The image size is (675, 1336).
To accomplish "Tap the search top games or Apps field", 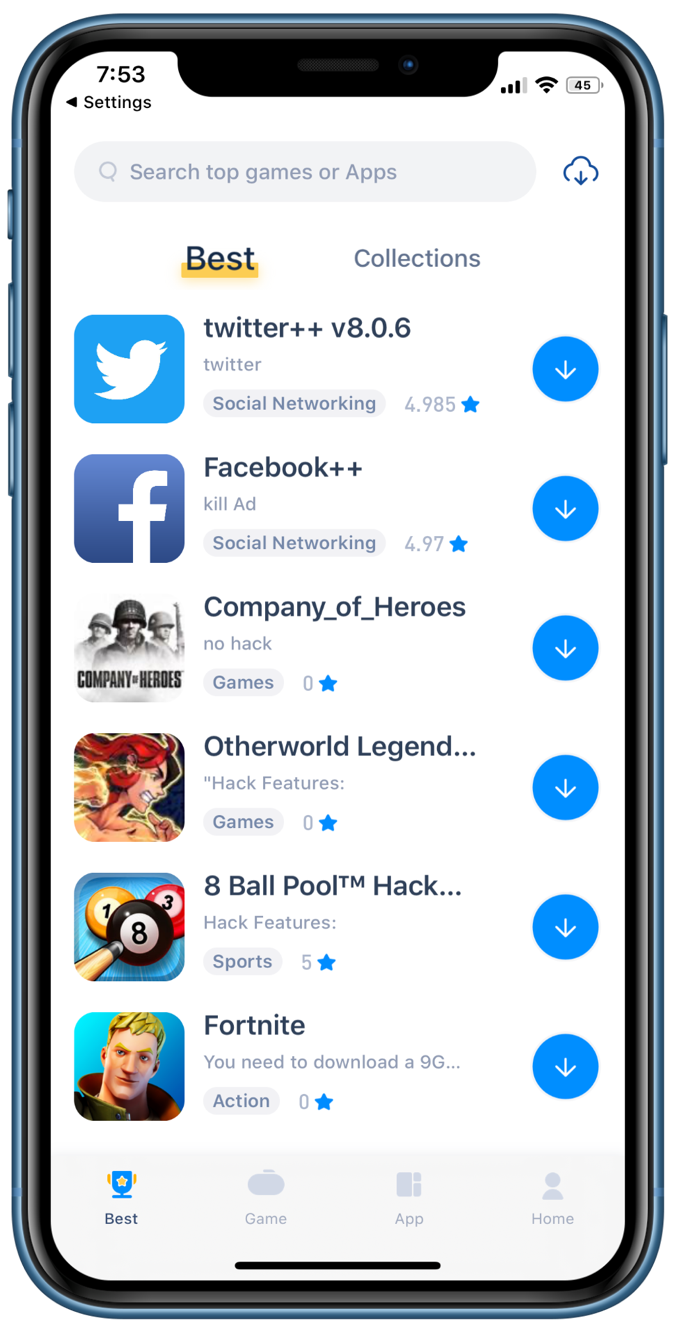I will point(305,172).
